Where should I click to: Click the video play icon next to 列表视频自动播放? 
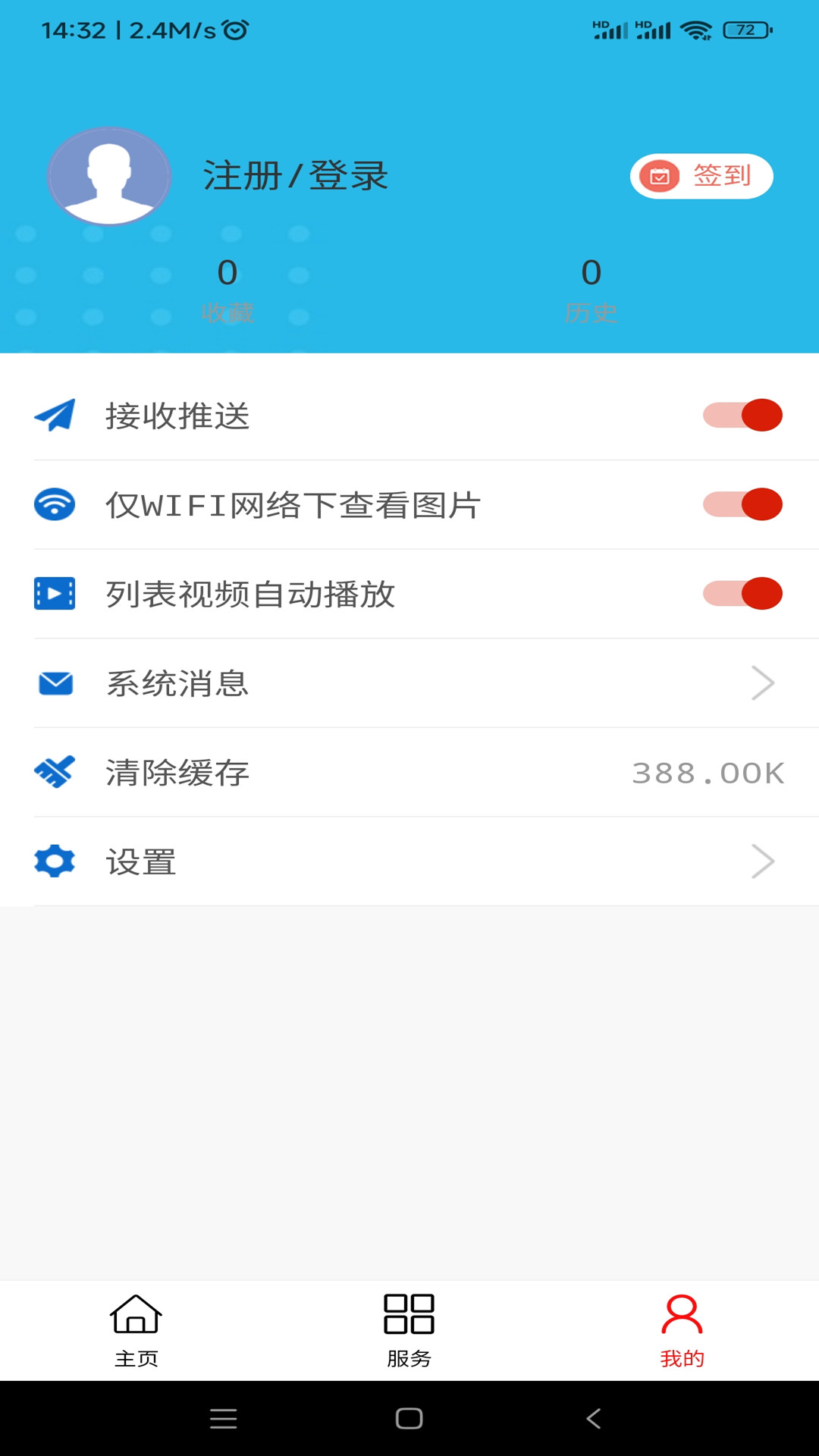(55, 594)
